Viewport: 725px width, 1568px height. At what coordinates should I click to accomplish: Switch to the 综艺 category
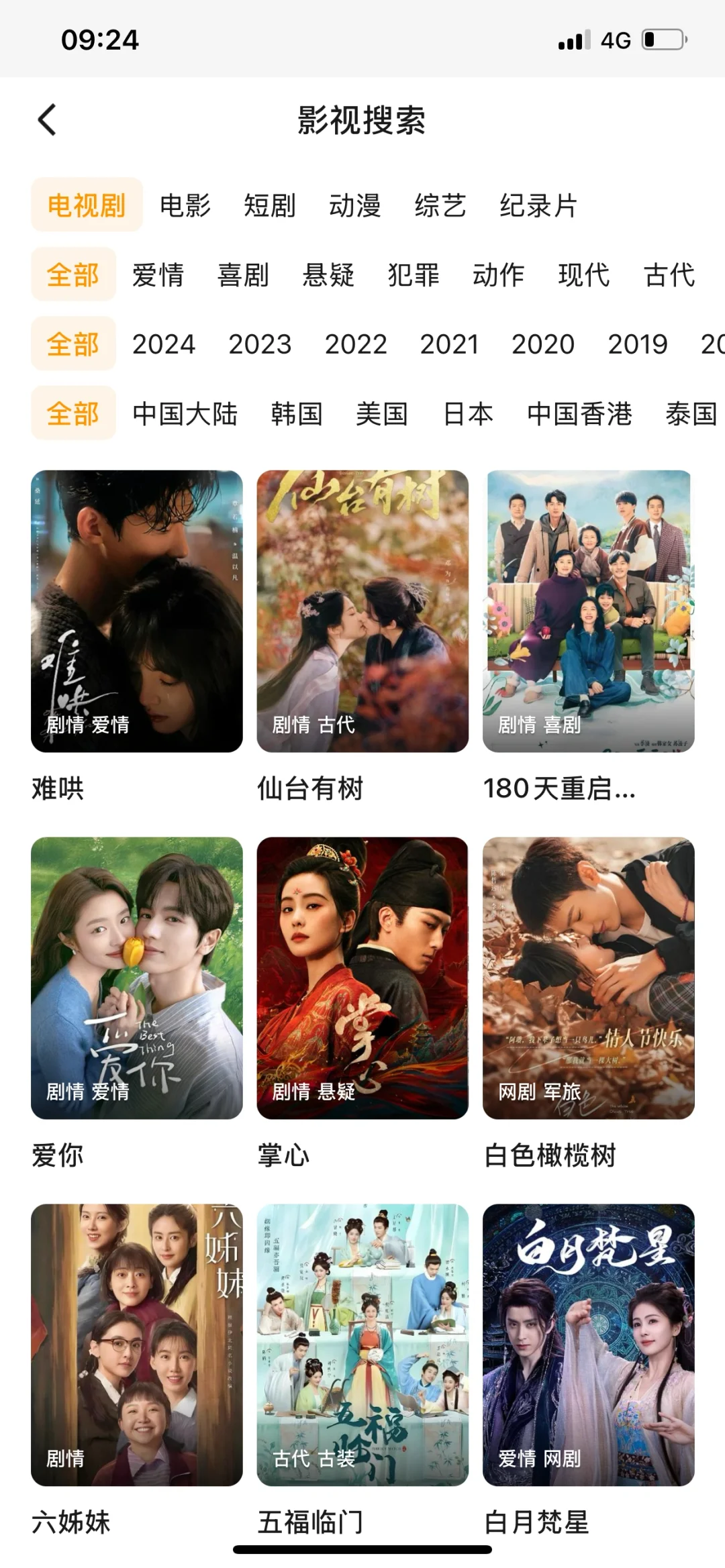click(440, 205)
